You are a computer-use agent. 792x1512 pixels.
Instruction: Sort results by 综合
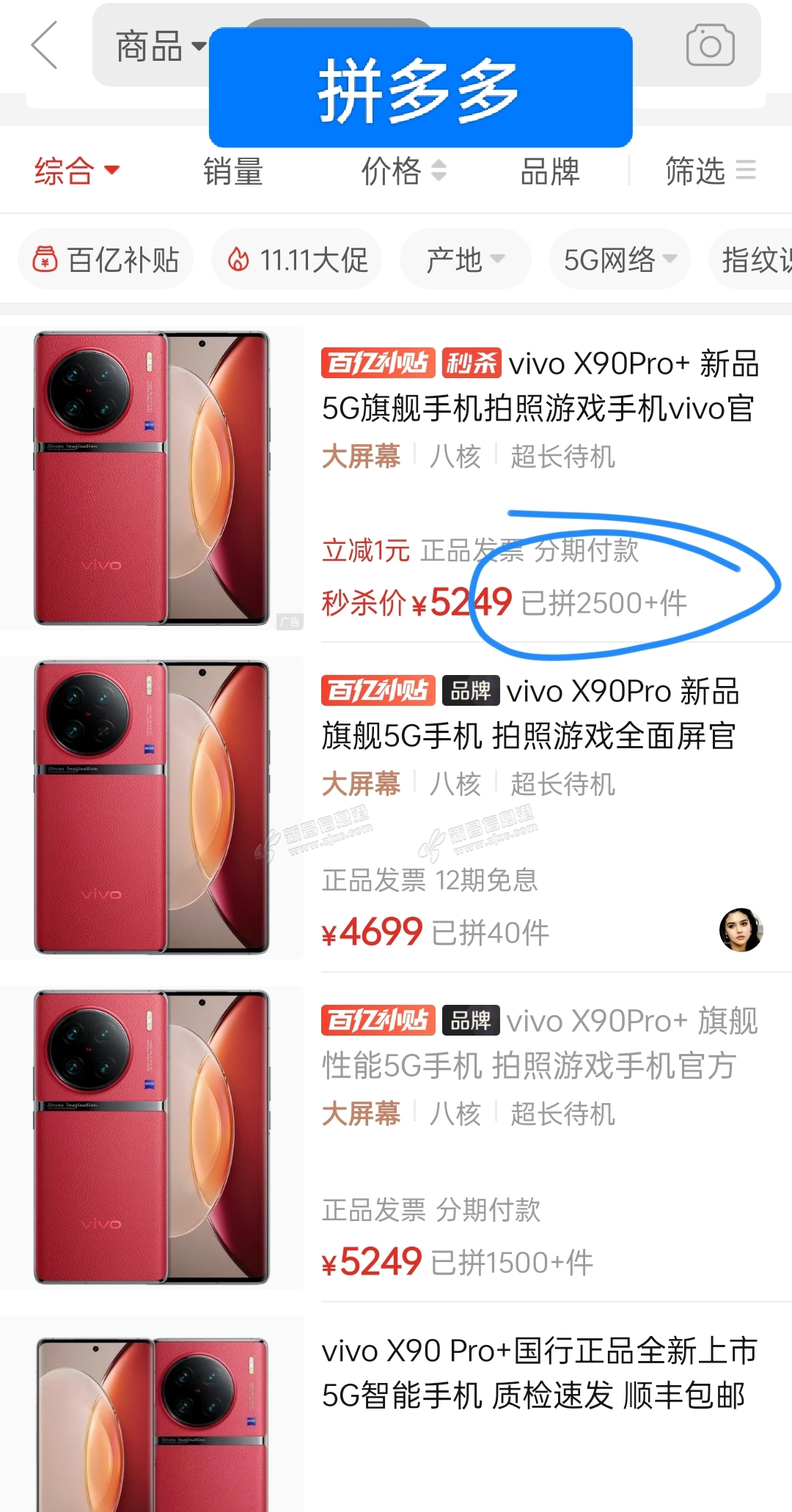coord(76,172)
